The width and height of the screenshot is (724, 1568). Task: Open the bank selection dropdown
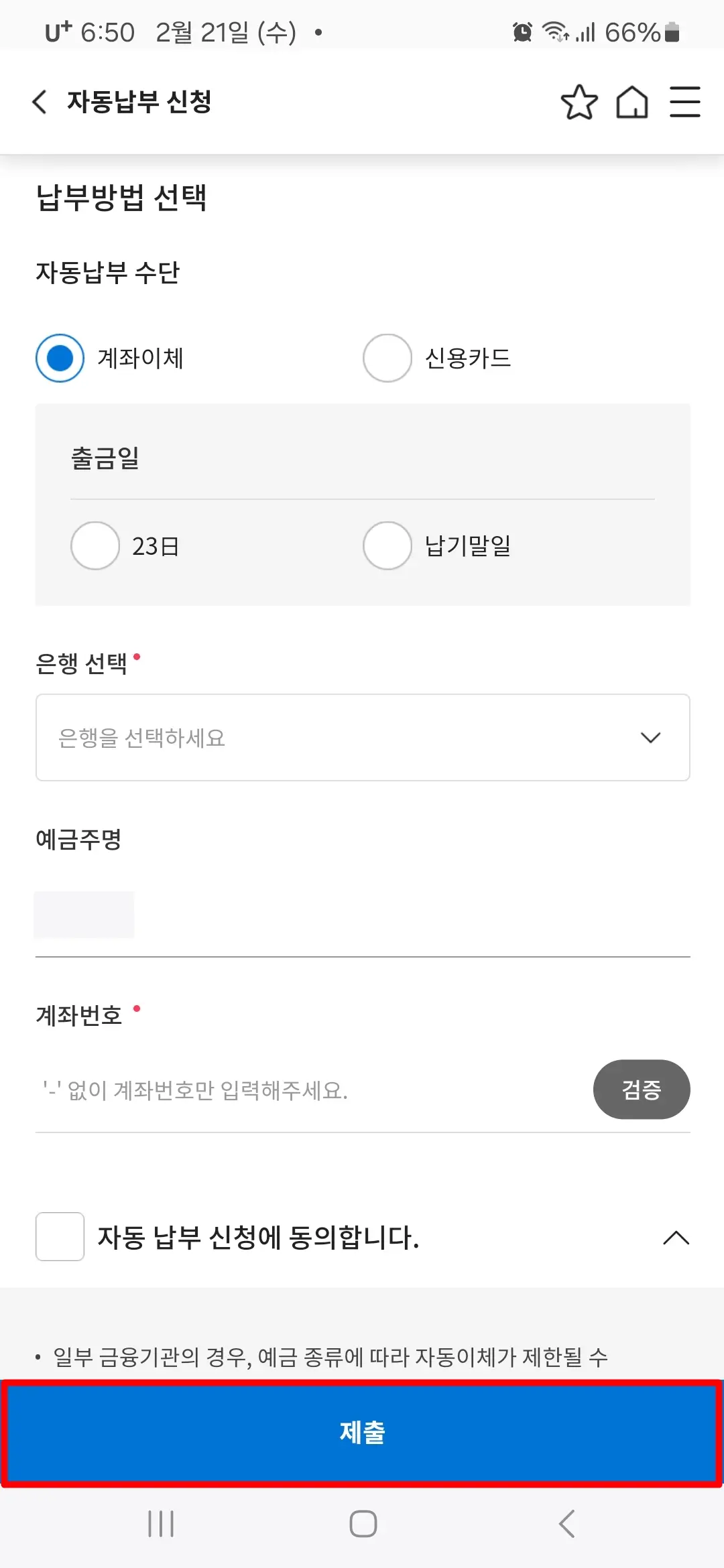pyautogui.click(x=362, y=737)
